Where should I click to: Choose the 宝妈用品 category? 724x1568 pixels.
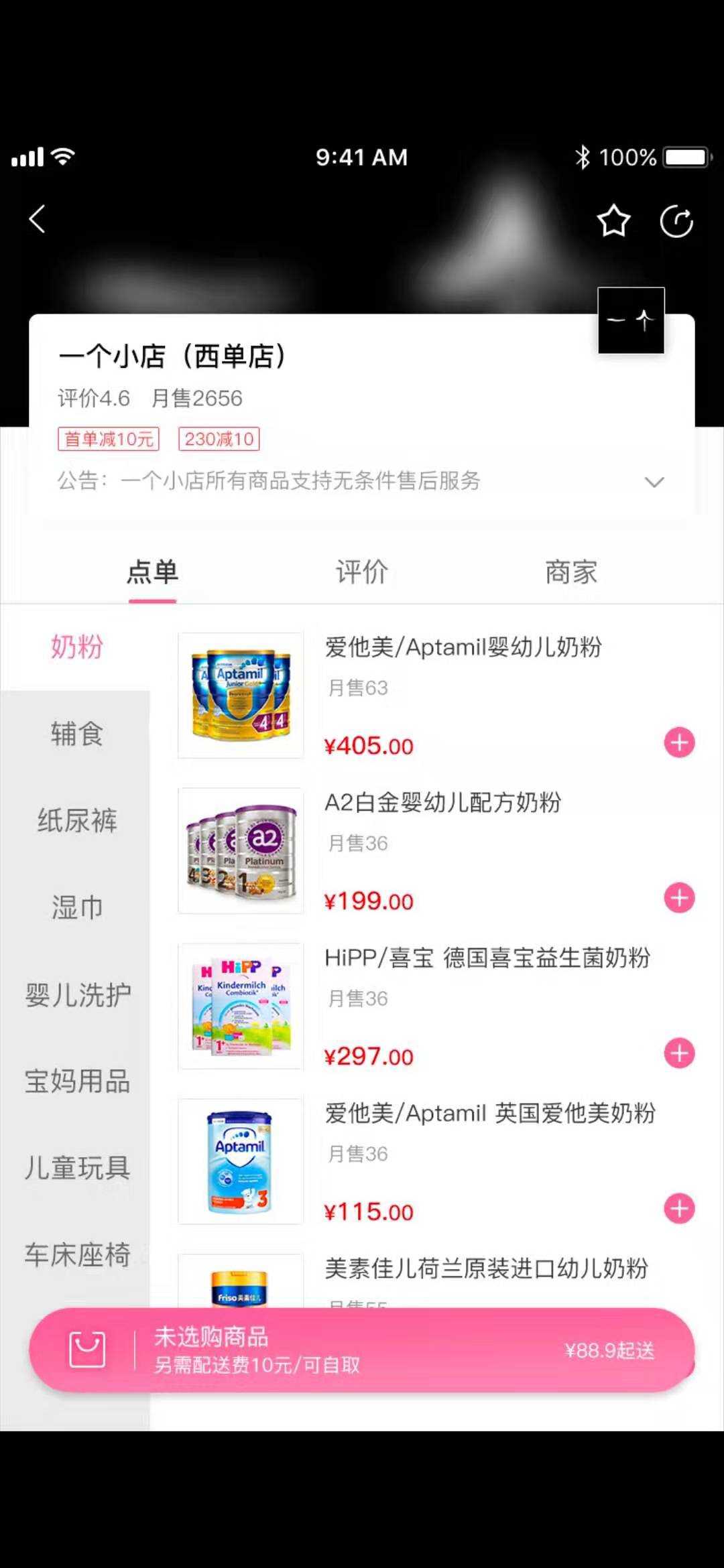coord(76,1082)
